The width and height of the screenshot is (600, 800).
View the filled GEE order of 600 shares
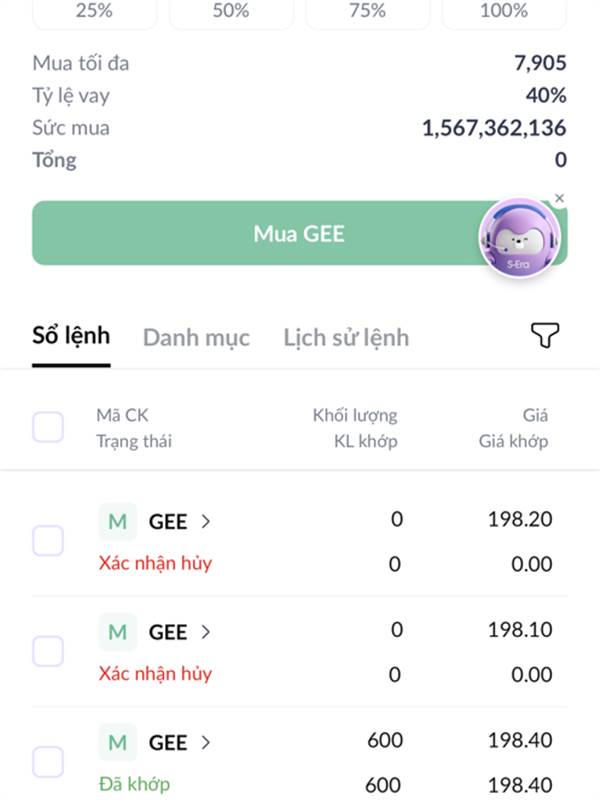180,742
